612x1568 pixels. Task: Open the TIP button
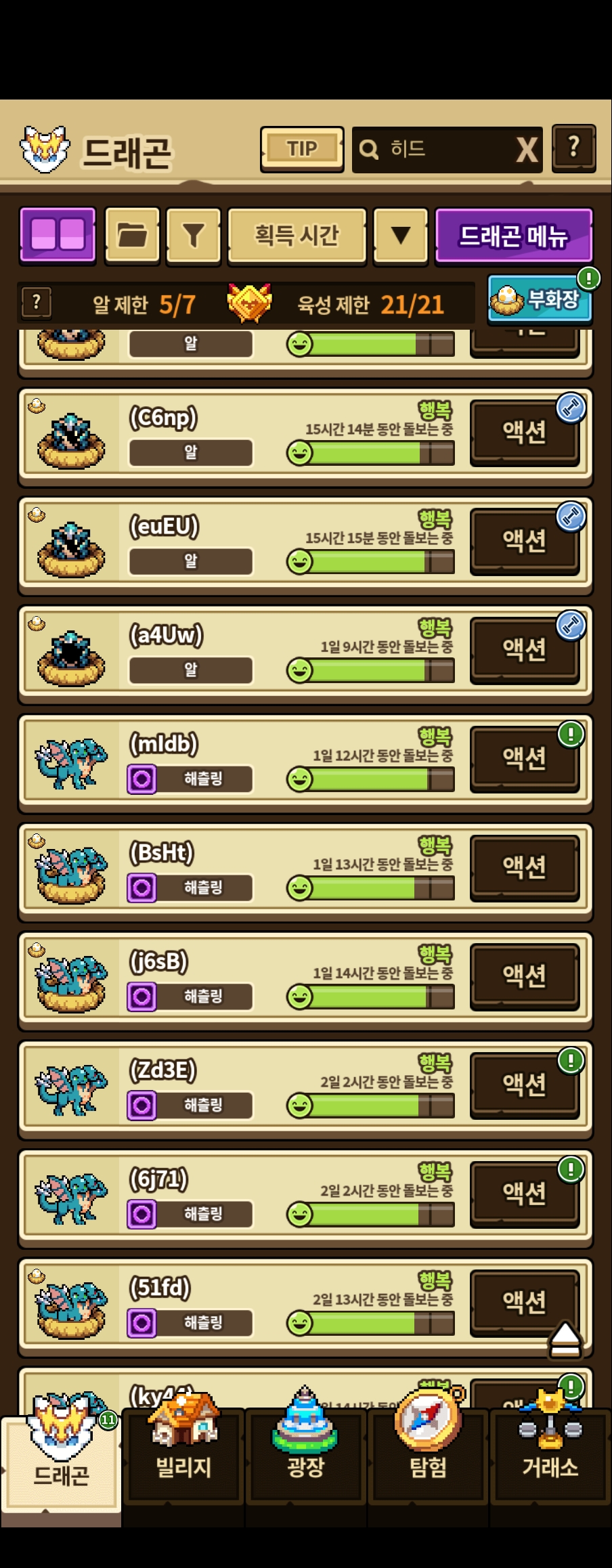[x=302, y=149]
